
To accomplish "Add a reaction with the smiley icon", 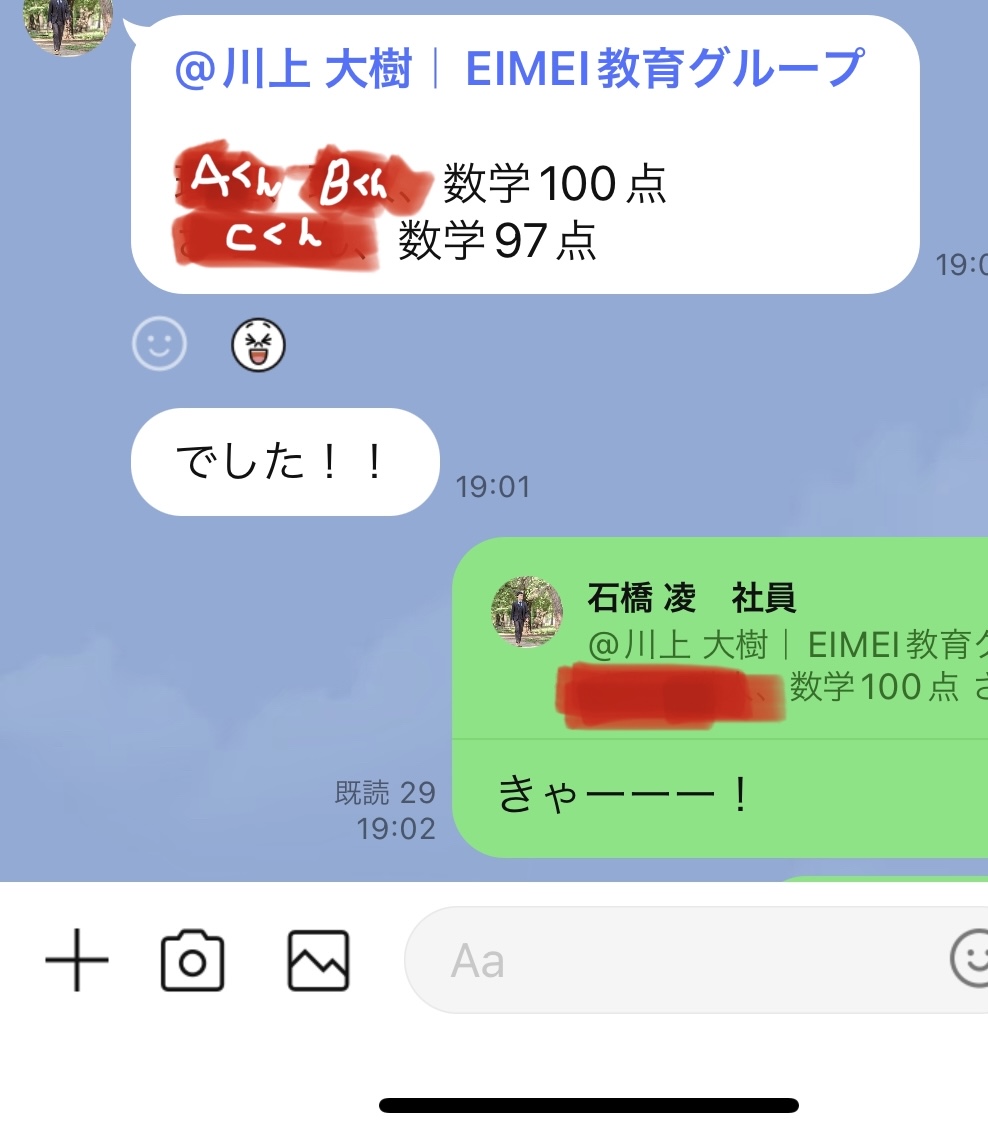I will point(159,345).
